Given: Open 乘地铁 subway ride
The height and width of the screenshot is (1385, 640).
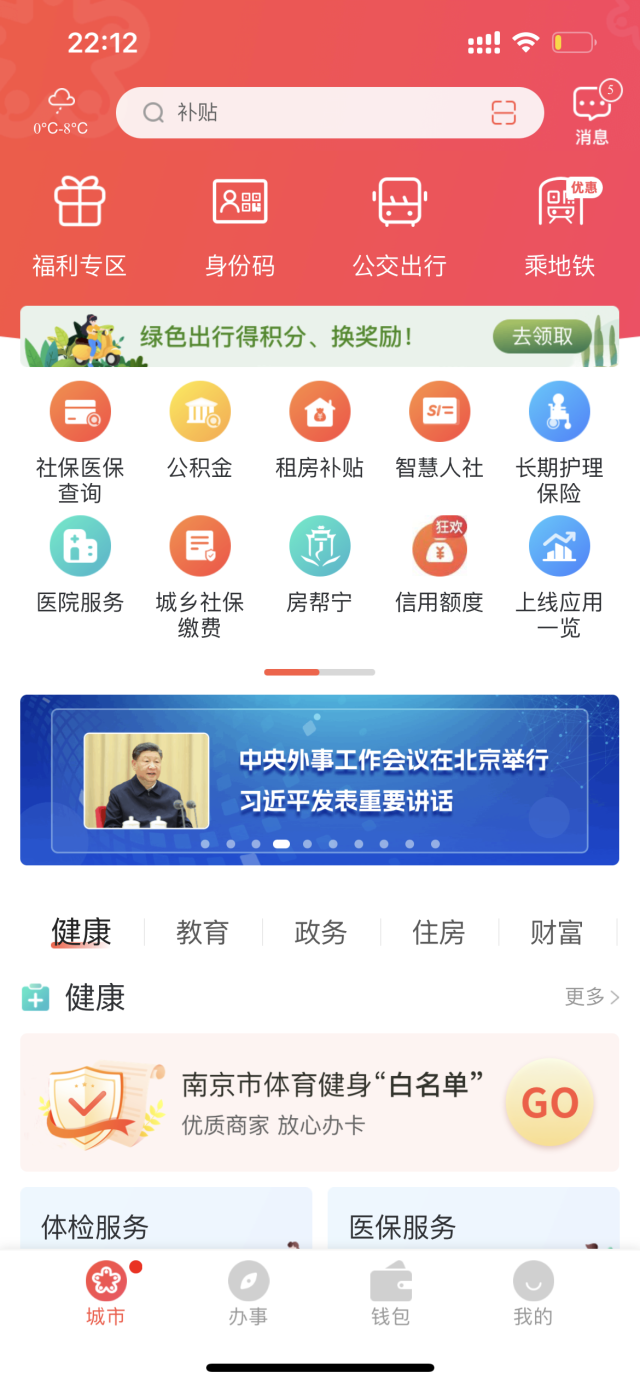Looking at the screenshot, I should point(560,226).
